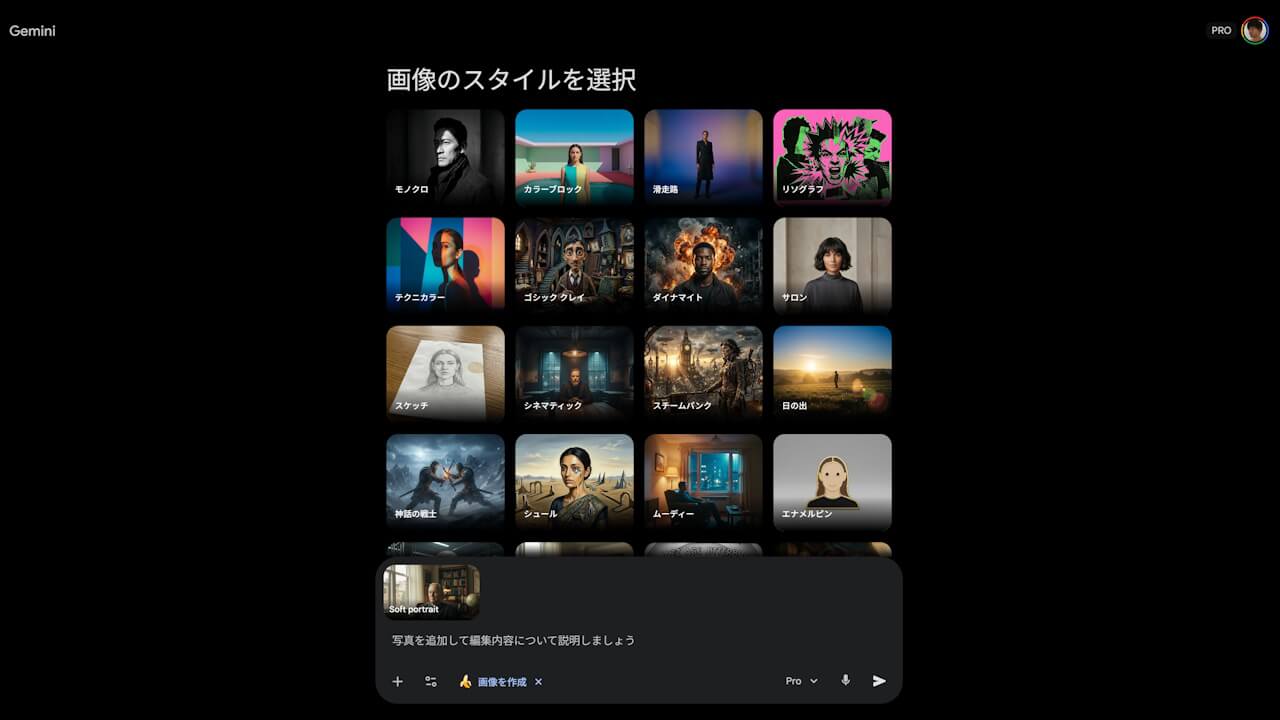Choose the カラーブロック style tile
Image resolution: width=1280 pixels, height=720 pixels.
[574, 157]
